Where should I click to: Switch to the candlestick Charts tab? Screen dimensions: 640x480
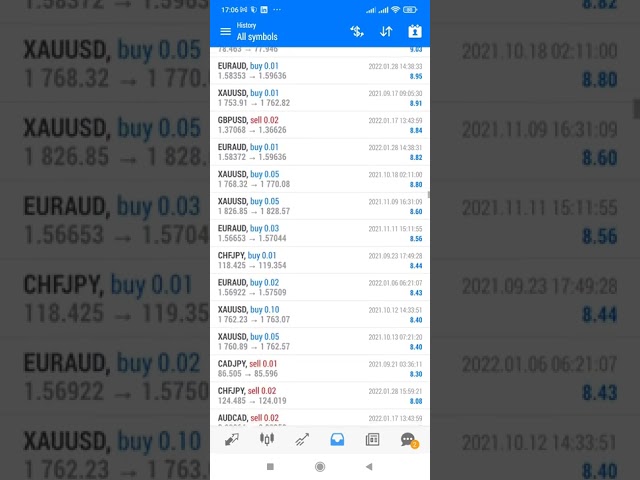tap(267, 439)
